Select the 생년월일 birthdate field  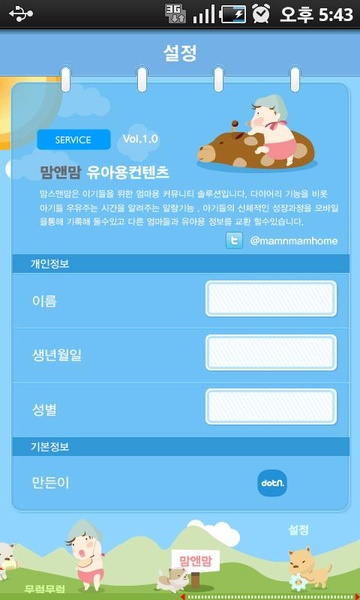(271, 352)
